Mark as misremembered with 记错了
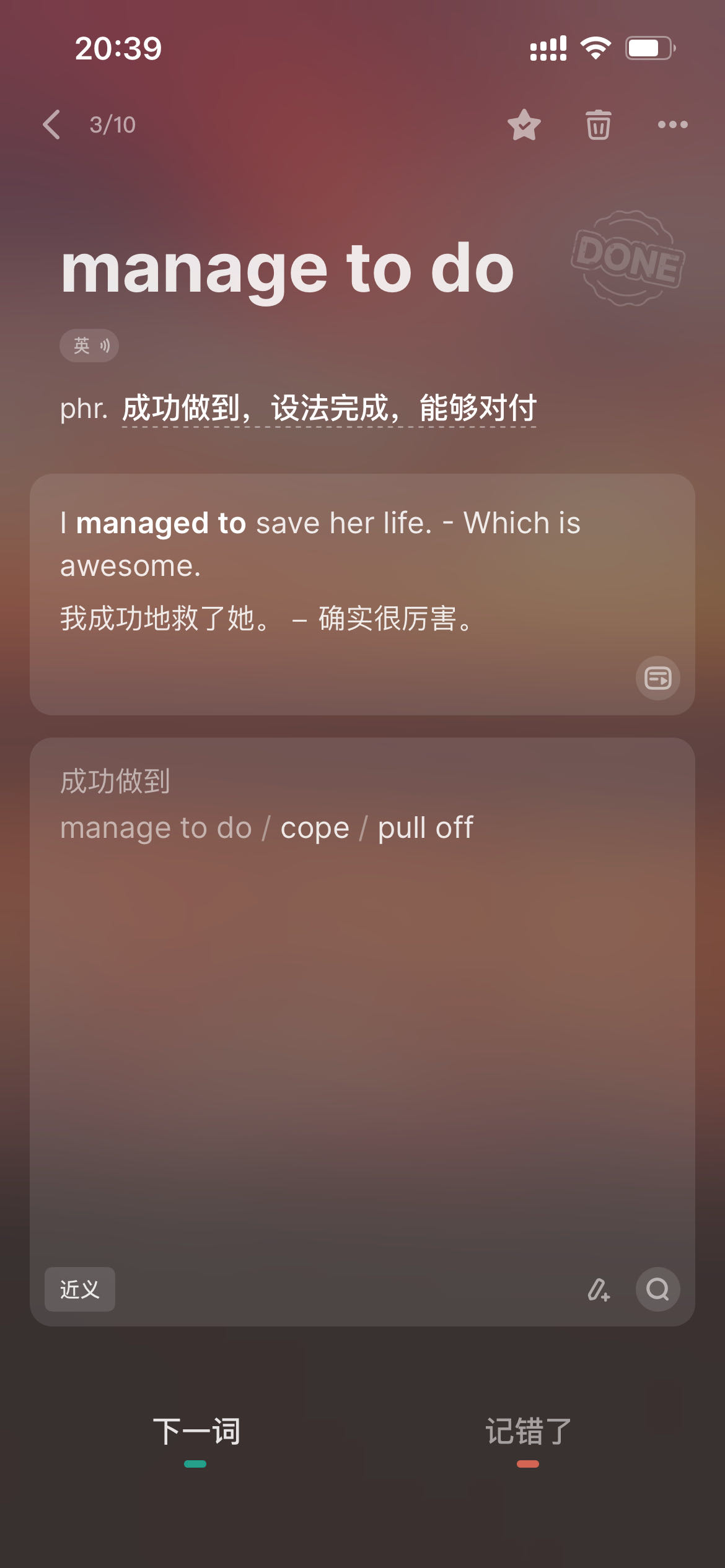The height and width of the screenshot is (1568, 725). pyautogui.click(x=528, y=1432)
